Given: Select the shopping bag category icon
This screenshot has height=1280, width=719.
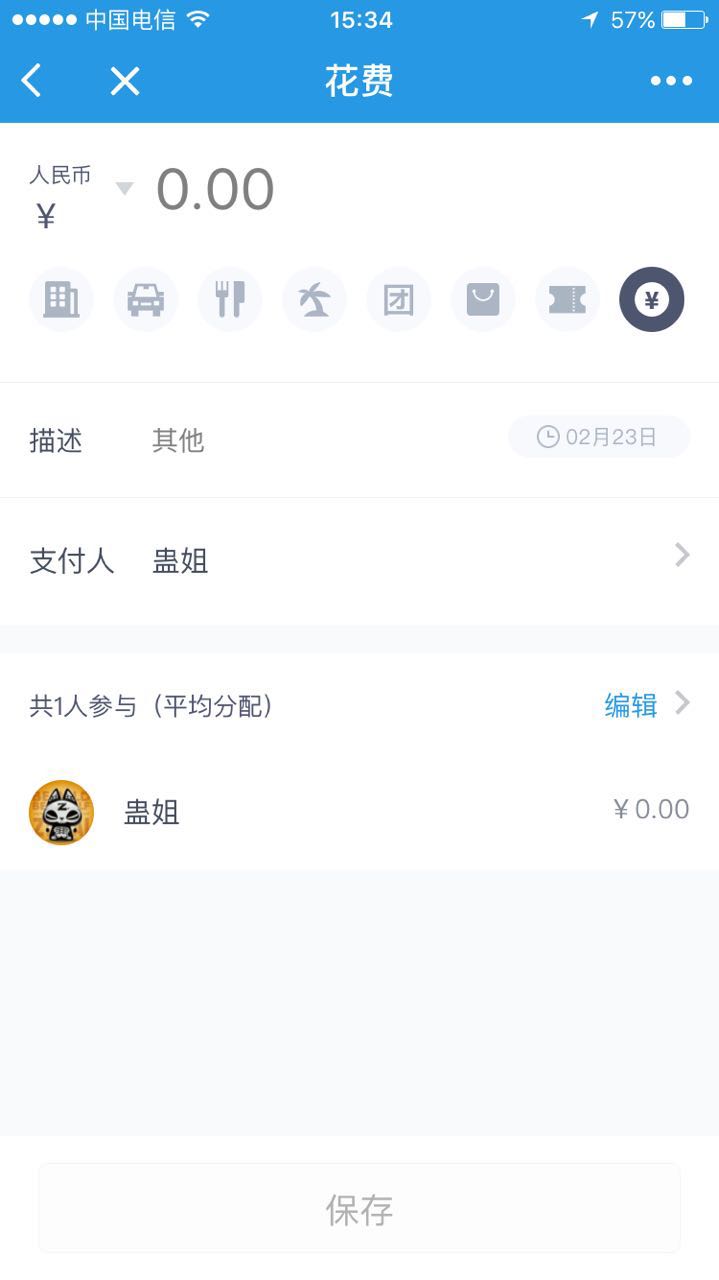Looking at the screenshot, I should [483, 299].
